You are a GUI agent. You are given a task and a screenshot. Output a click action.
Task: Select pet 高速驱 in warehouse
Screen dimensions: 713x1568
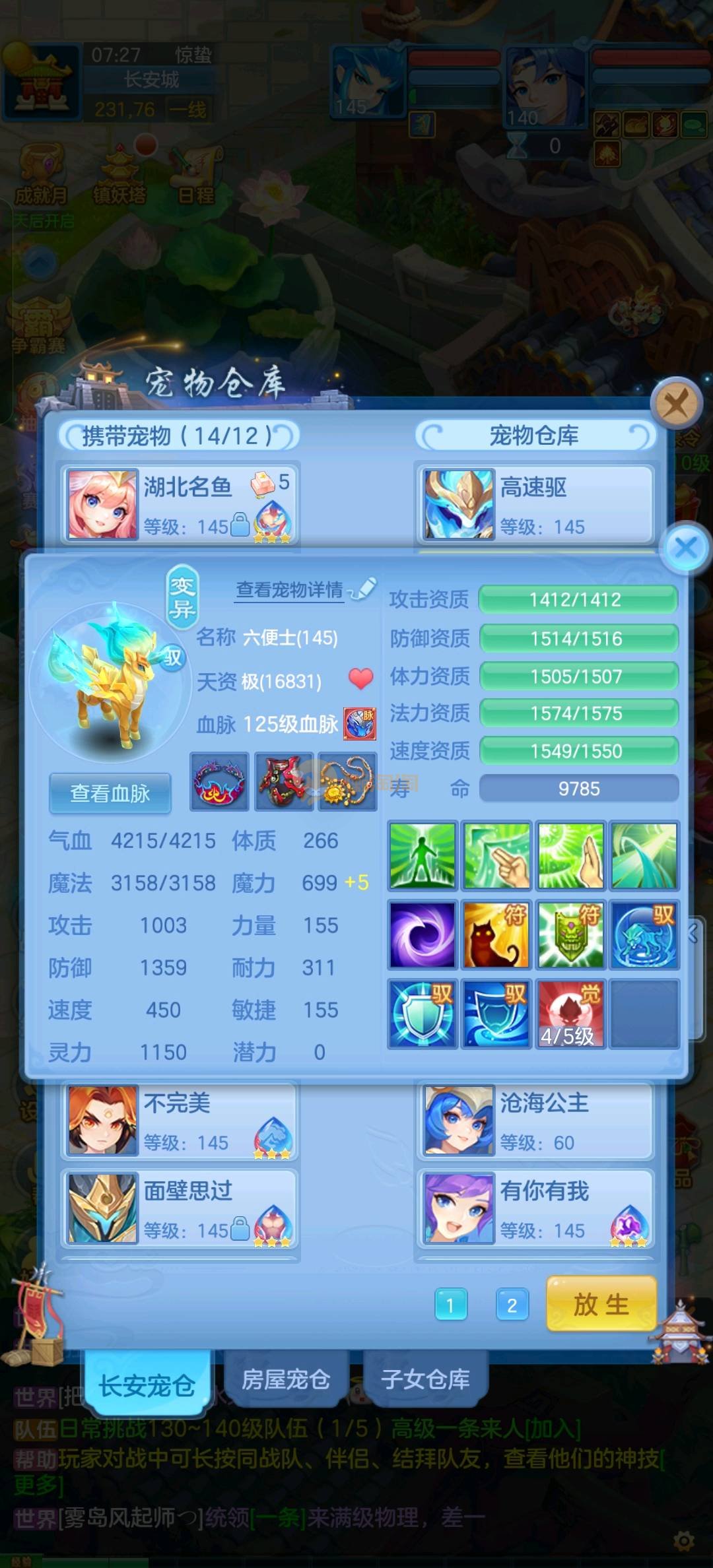pyautogui.click(x=535, y=504)
